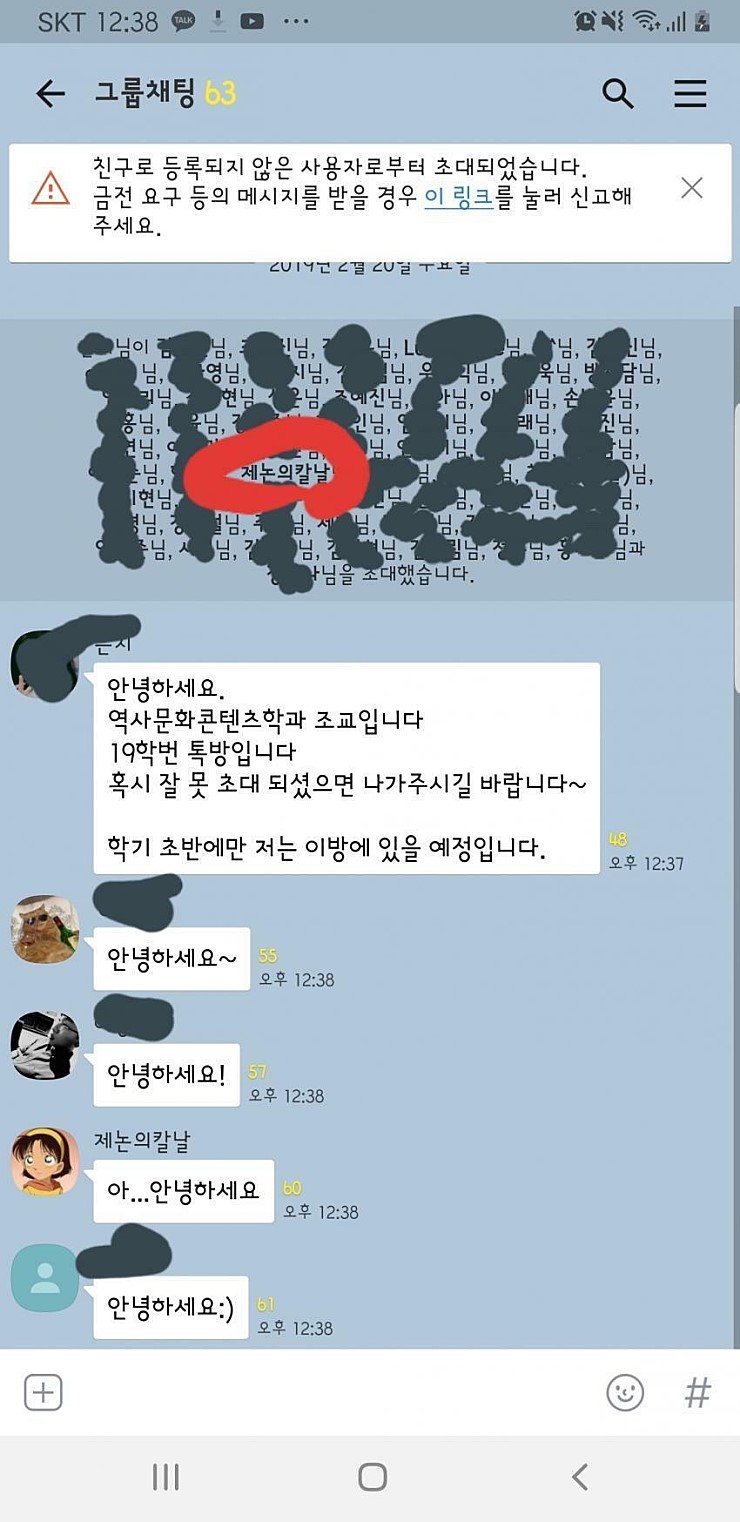
Task: Open the chat room hamburger menu
Action: (x=690, y=94)
